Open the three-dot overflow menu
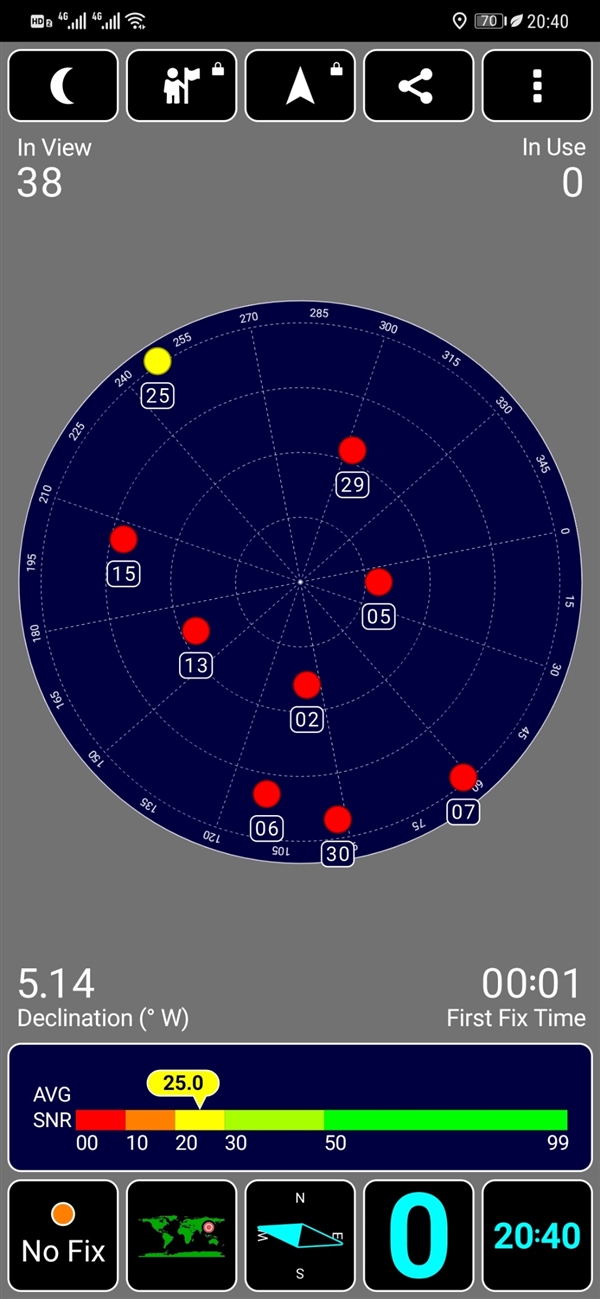 point(537,86)
